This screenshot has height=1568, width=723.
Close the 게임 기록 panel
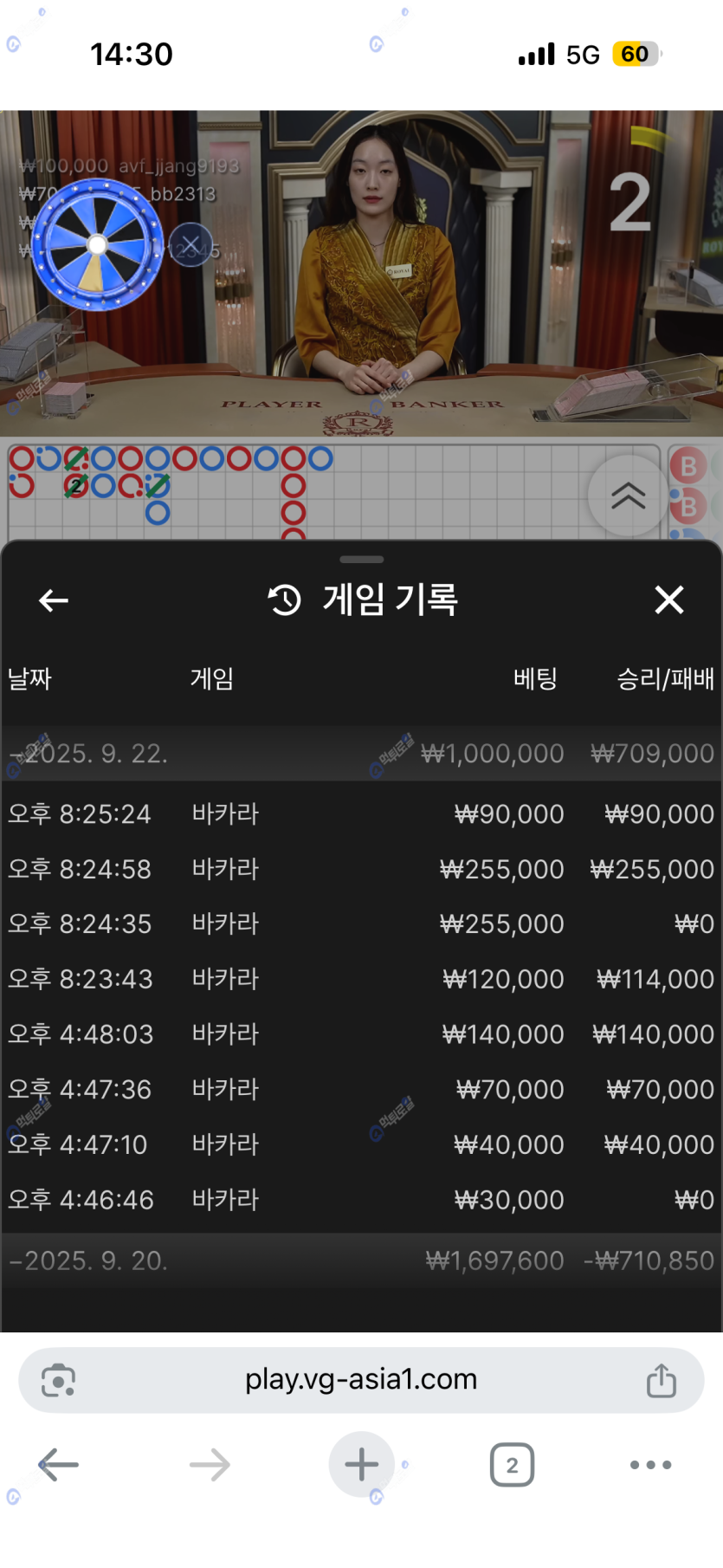pos(668,599)
